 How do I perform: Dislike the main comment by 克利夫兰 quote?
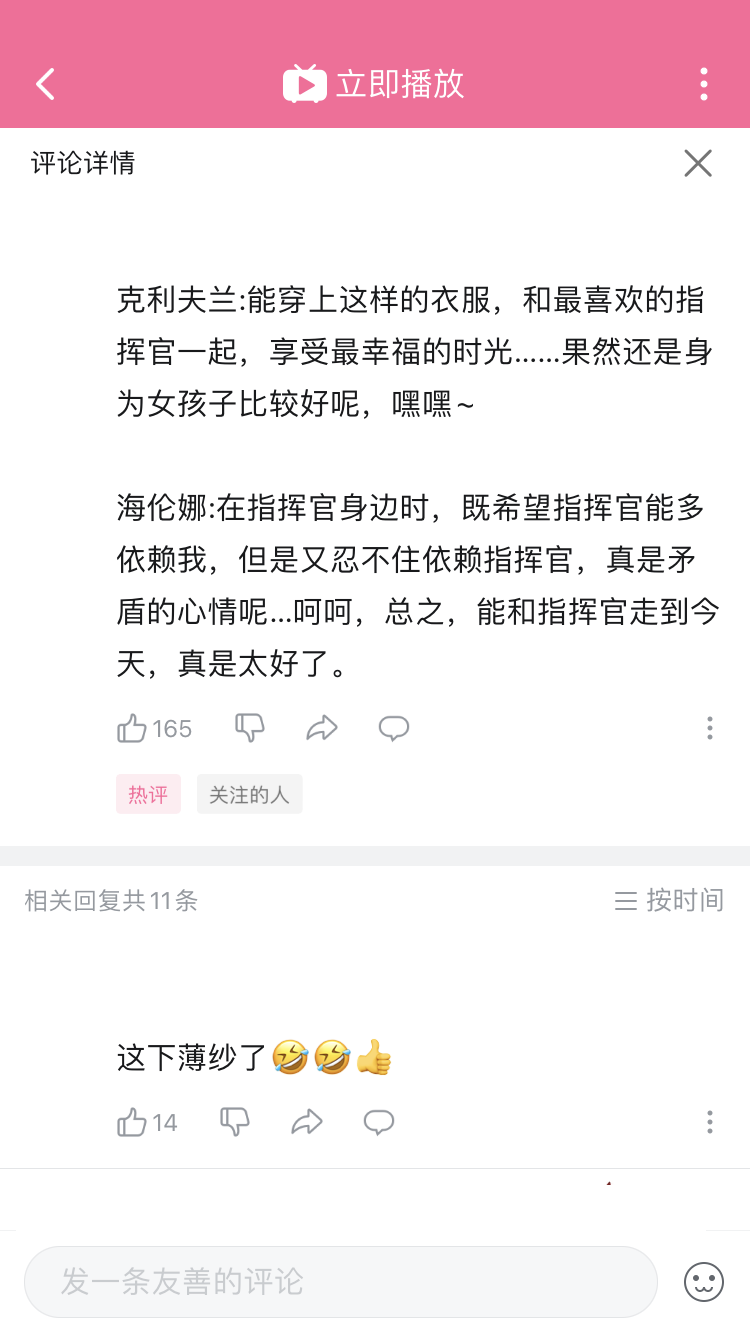[249, 728]
